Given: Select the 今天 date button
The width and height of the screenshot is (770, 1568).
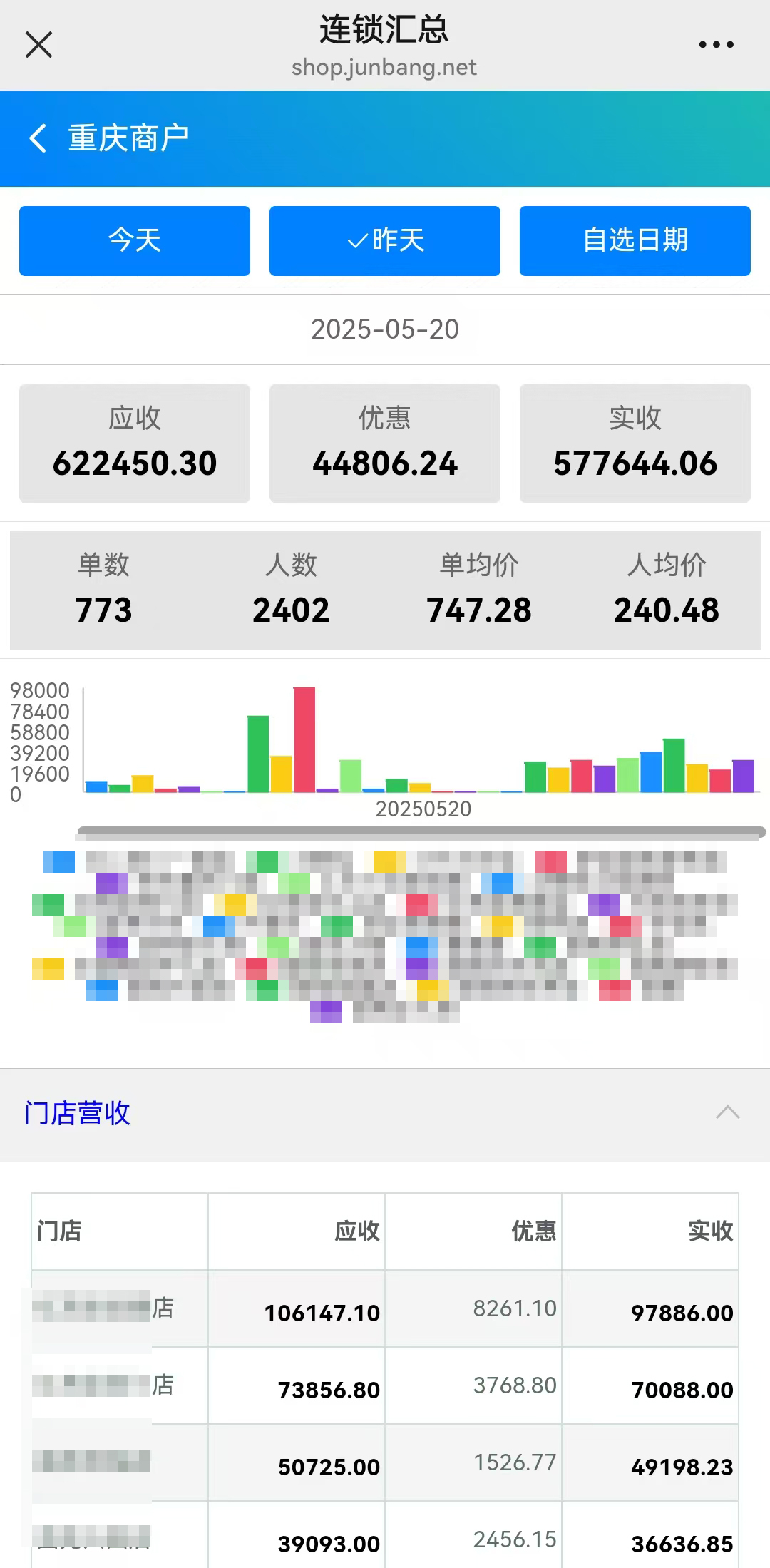Looking at the screenshot, I should pyautogui.click(x=135, y=240).
